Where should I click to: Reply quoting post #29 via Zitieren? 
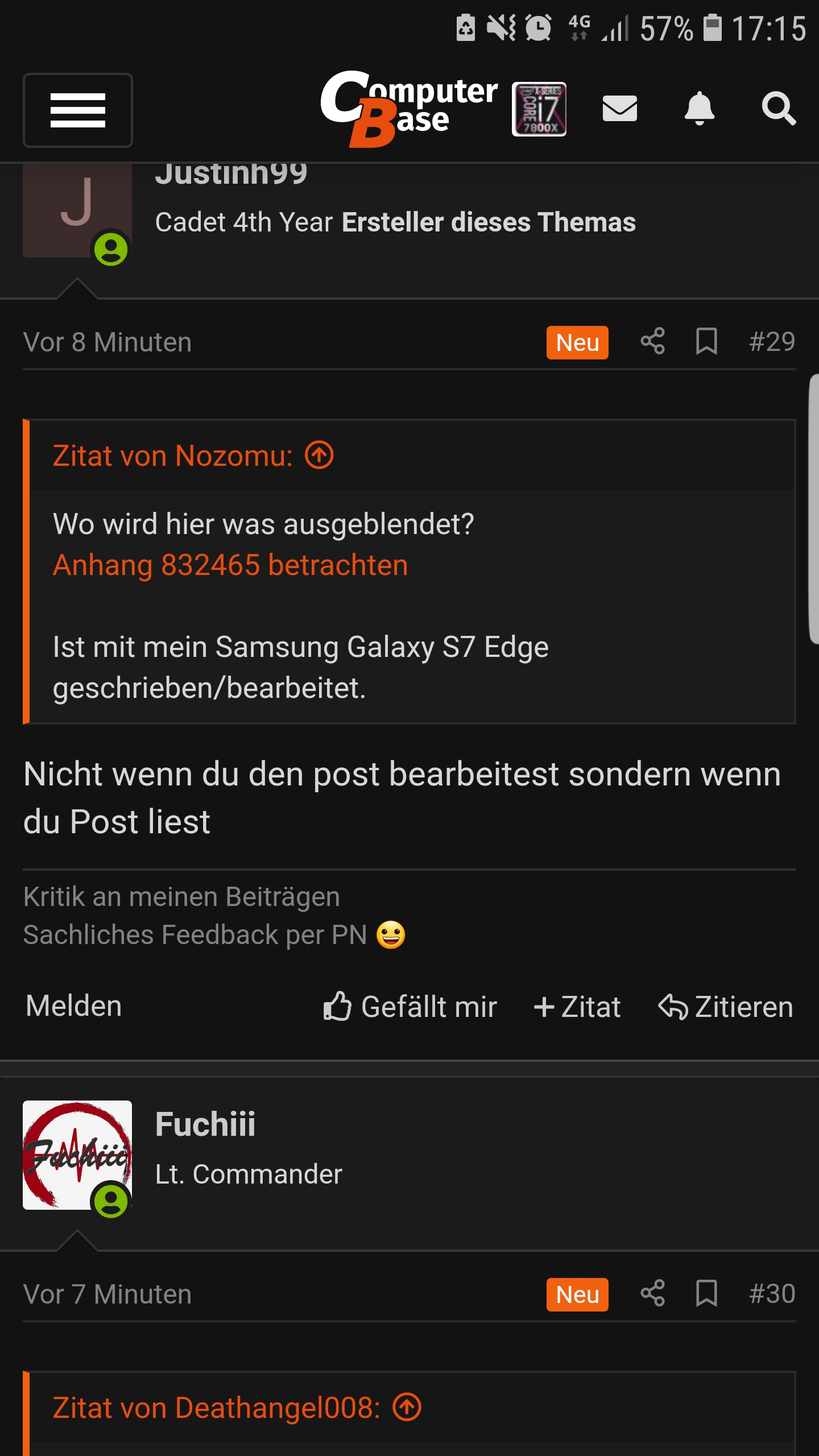pos(726,1006)
